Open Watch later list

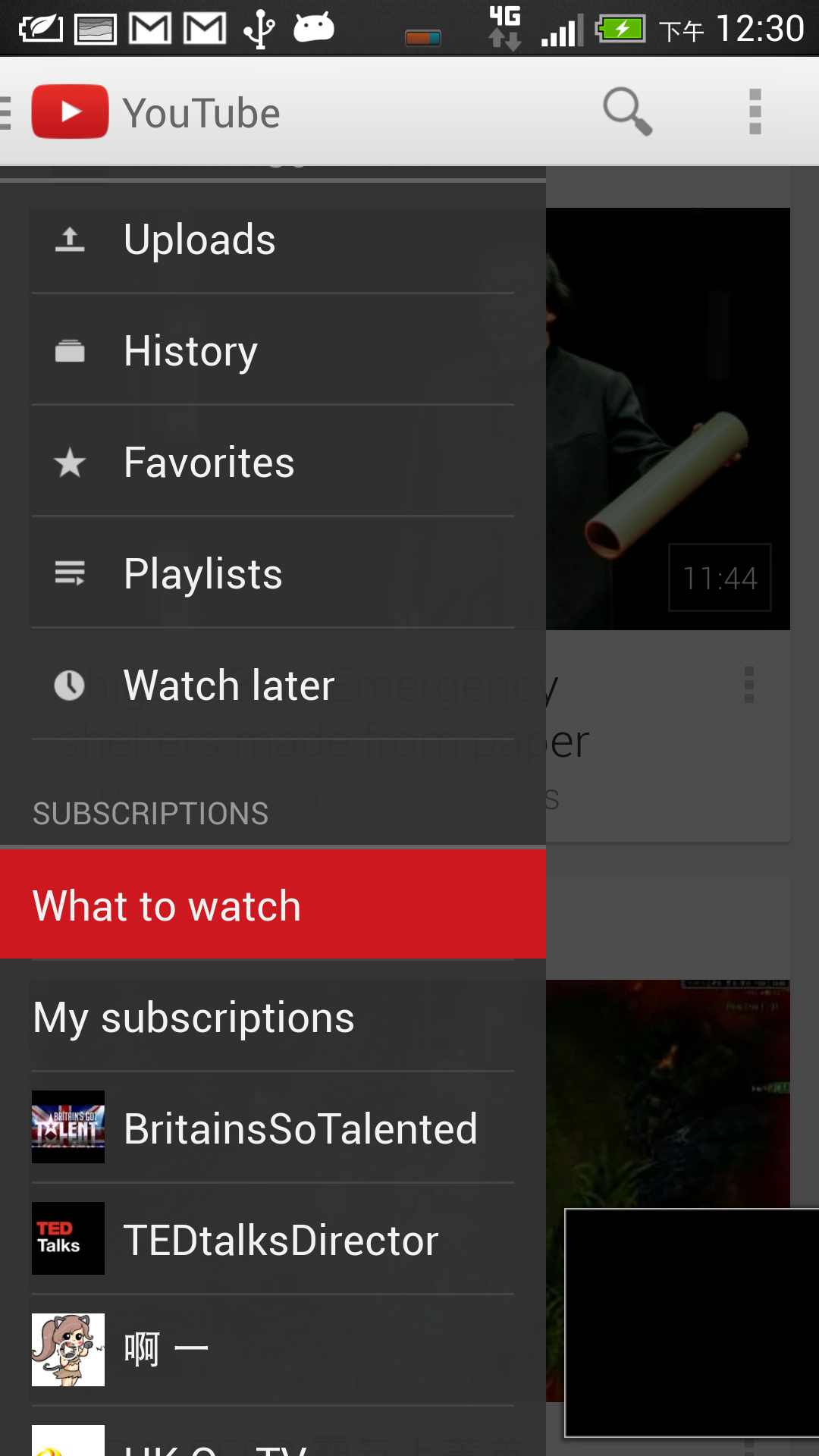(x=273, y=686)
